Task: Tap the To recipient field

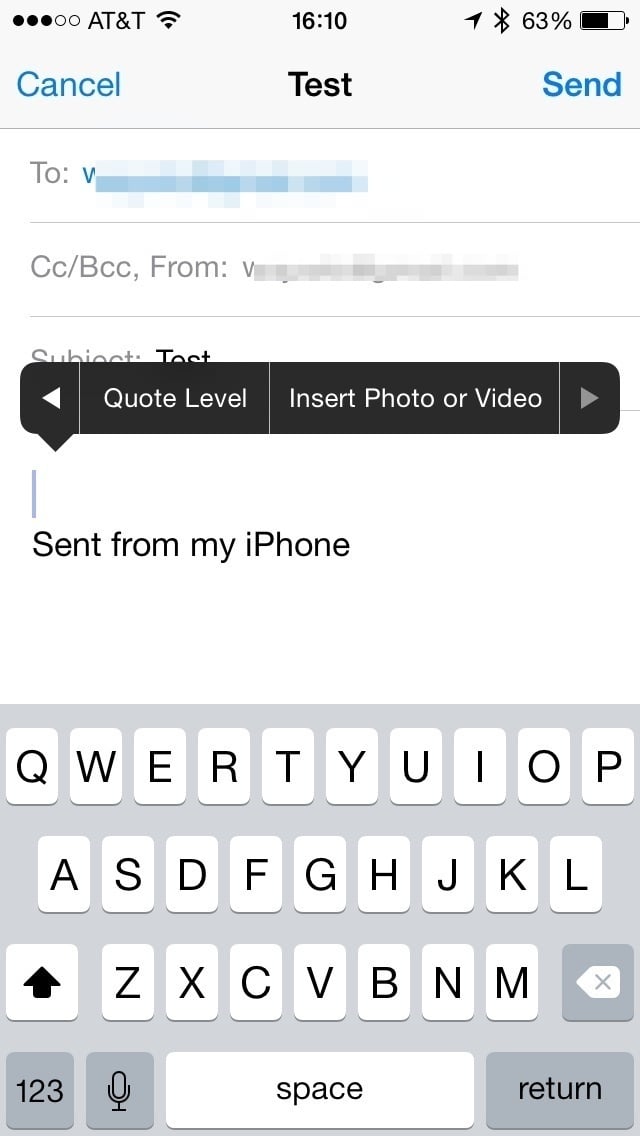Action: click(x=334, y=175)
